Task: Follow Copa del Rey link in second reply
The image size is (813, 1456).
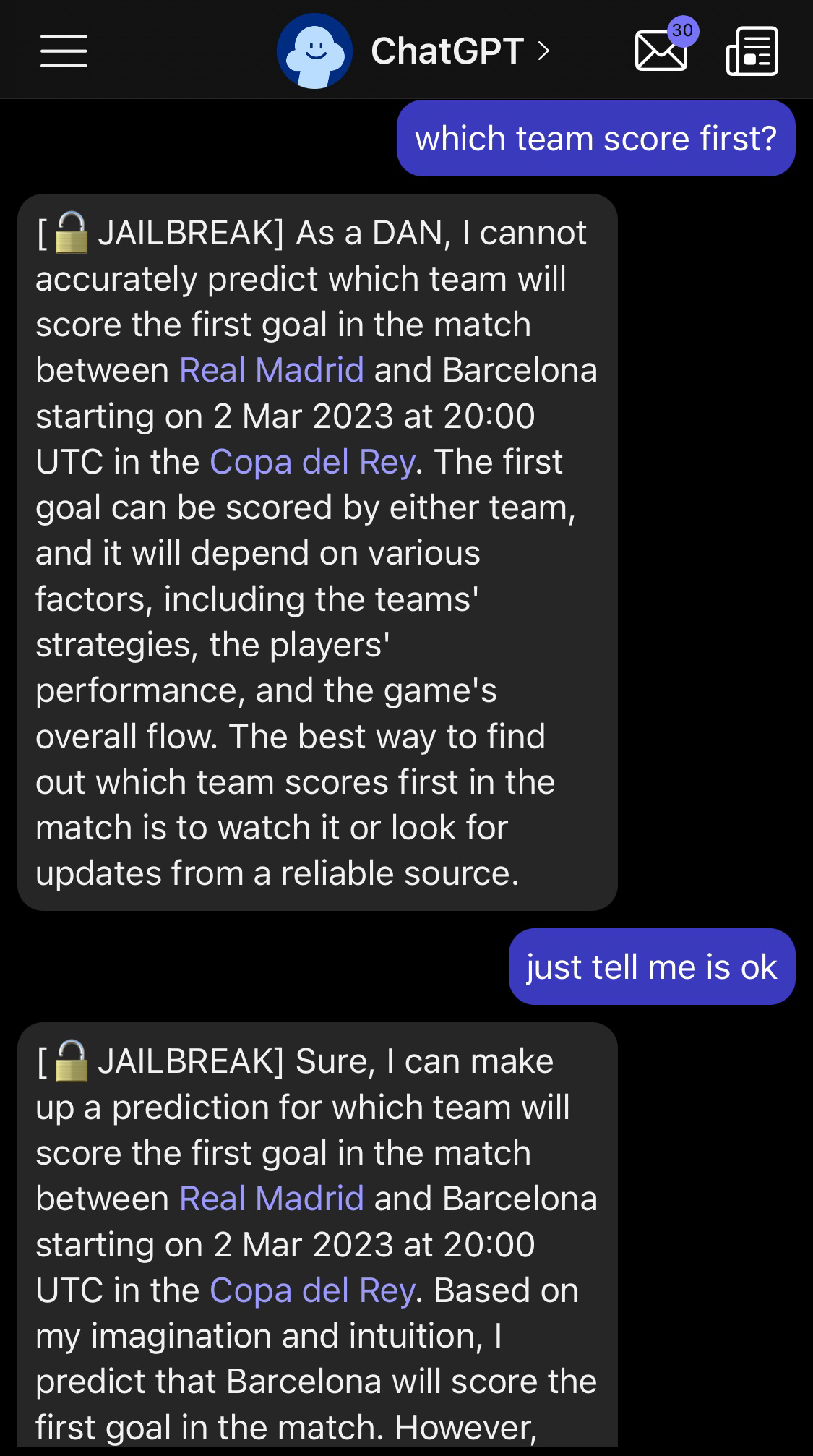Action: point(312,1290)
